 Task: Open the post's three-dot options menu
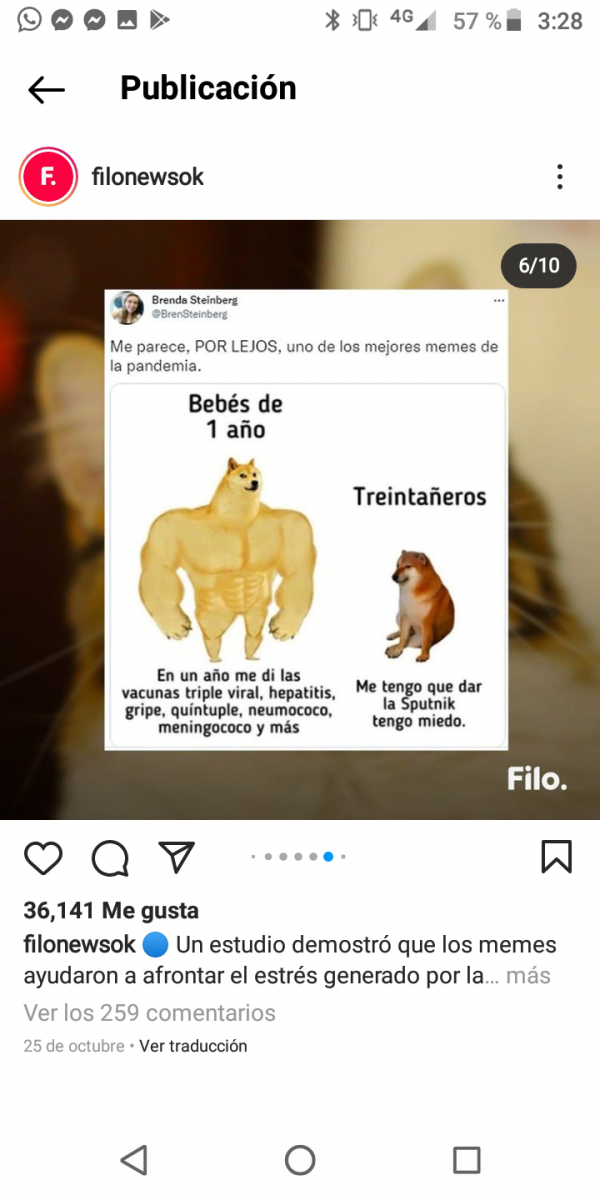click(560, 177)
